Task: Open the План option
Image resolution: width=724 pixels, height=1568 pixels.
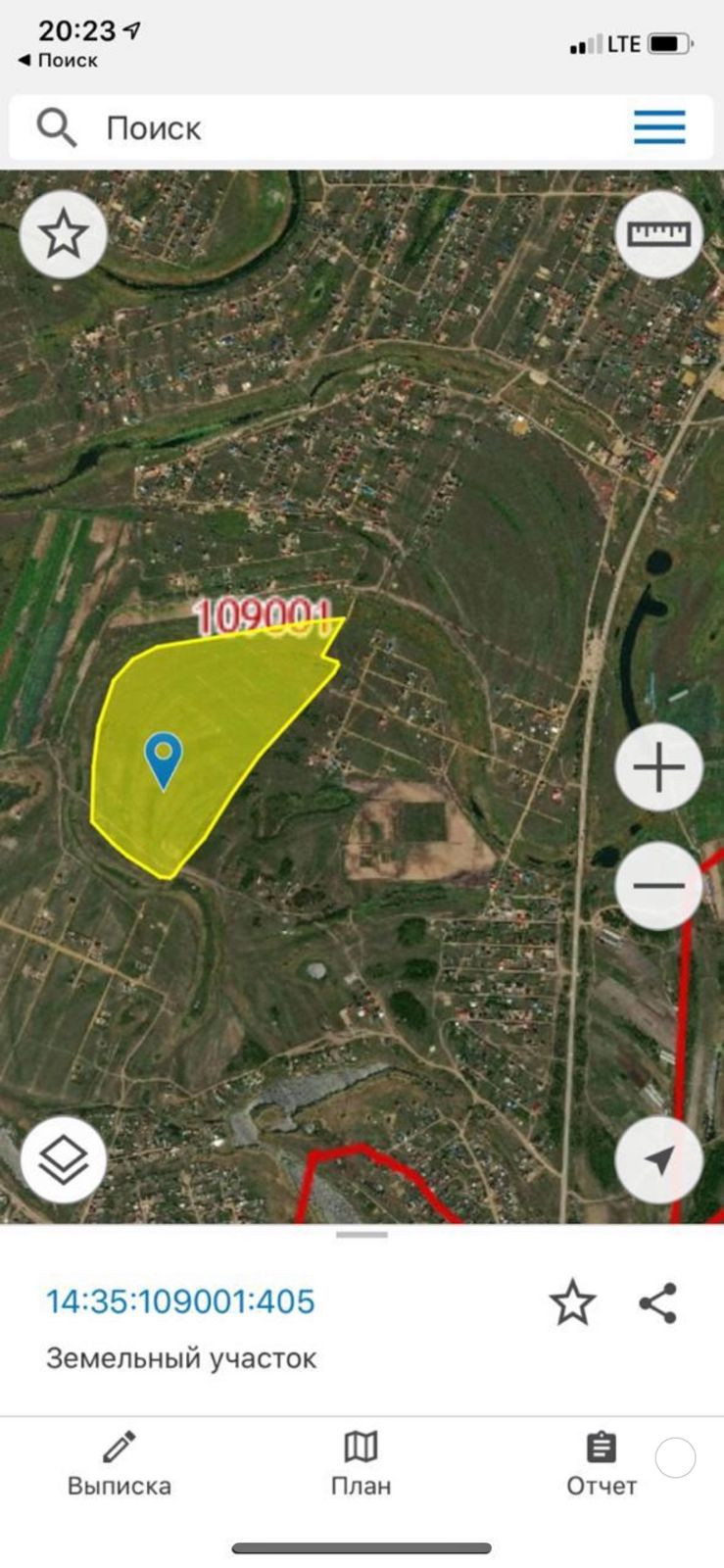Action: click(361, 1464)
